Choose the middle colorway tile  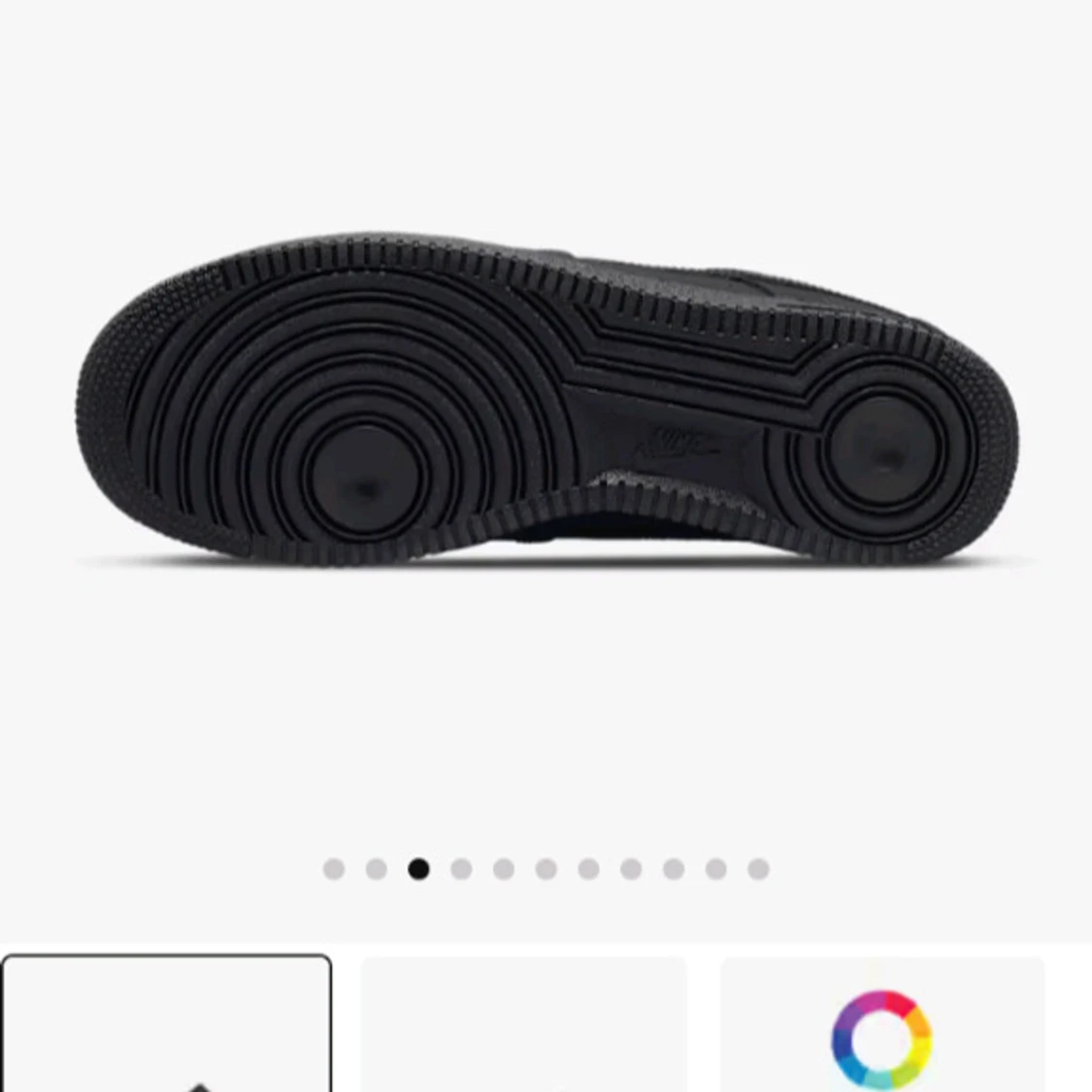pyautogui.click(x=524, y=1024)
